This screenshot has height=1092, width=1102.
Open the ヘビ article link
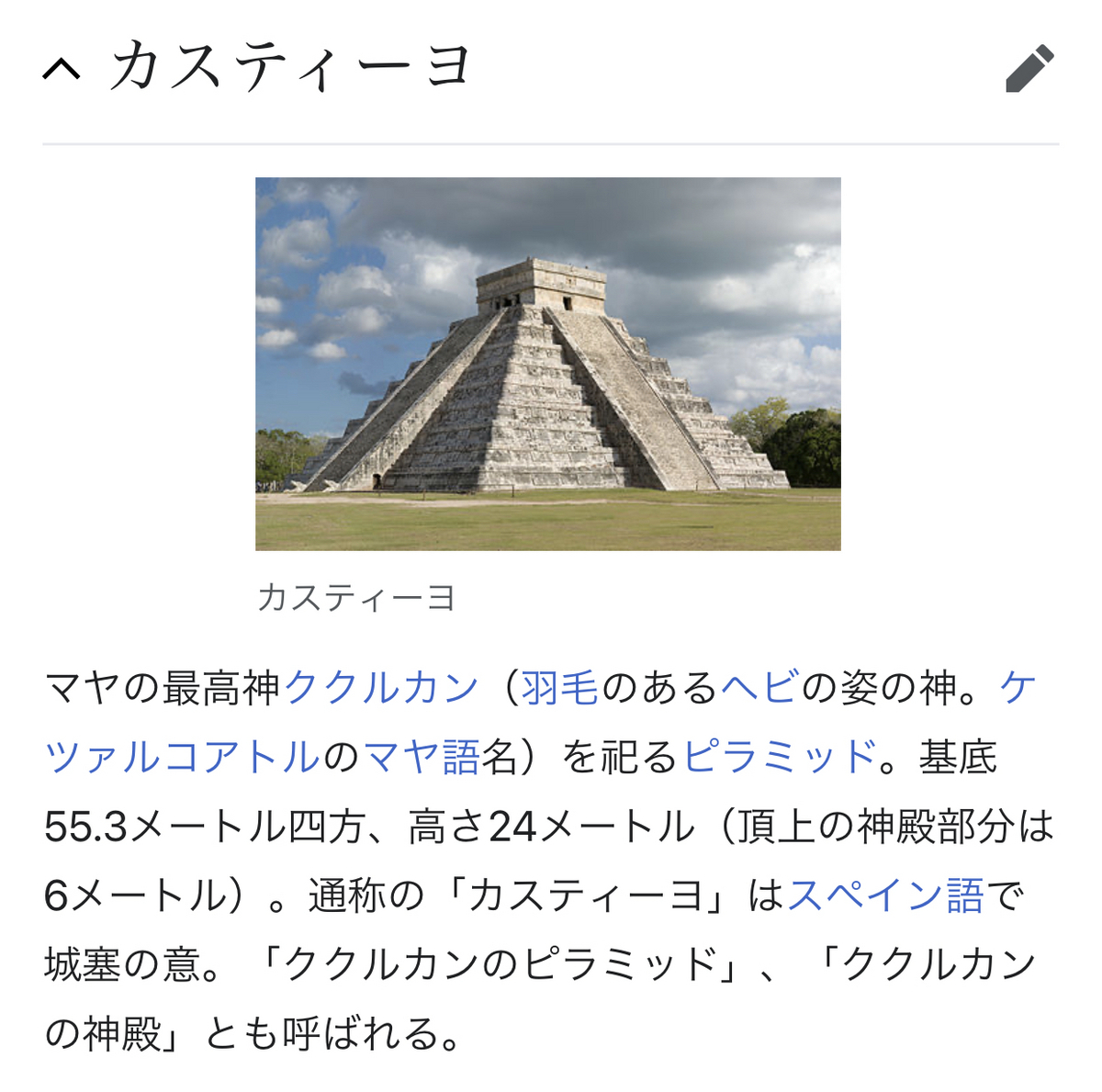(x=759, y=687)
